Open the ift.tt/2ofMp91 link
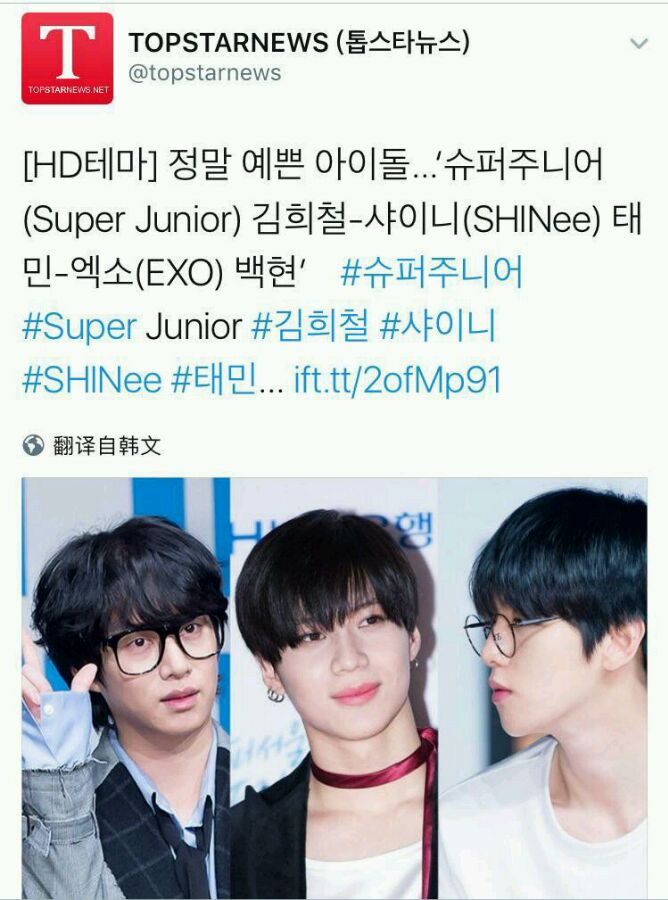Screen dimensions: 668x900 [398, 380]
